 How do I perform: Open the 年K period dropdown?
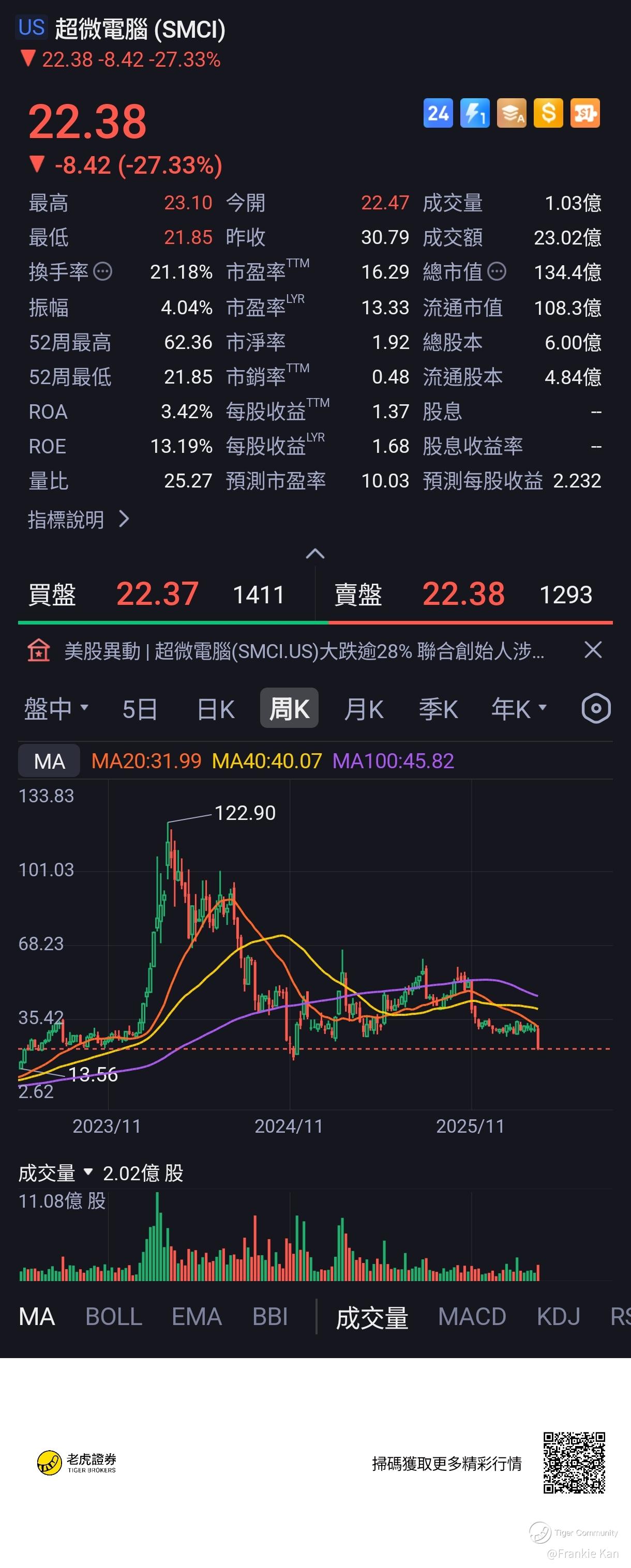coord(519,709)
